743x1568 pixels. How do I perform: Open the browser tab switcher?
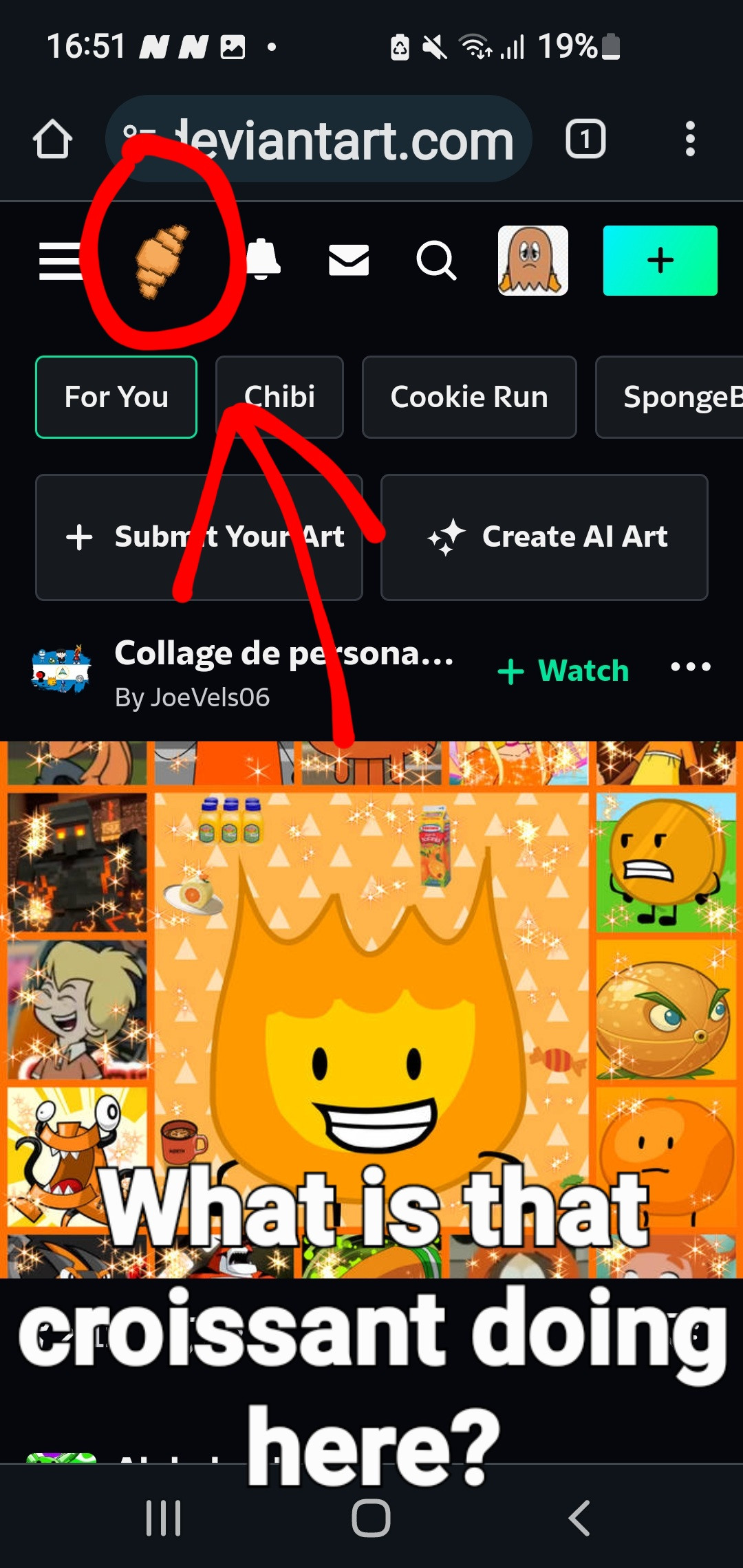585,140
